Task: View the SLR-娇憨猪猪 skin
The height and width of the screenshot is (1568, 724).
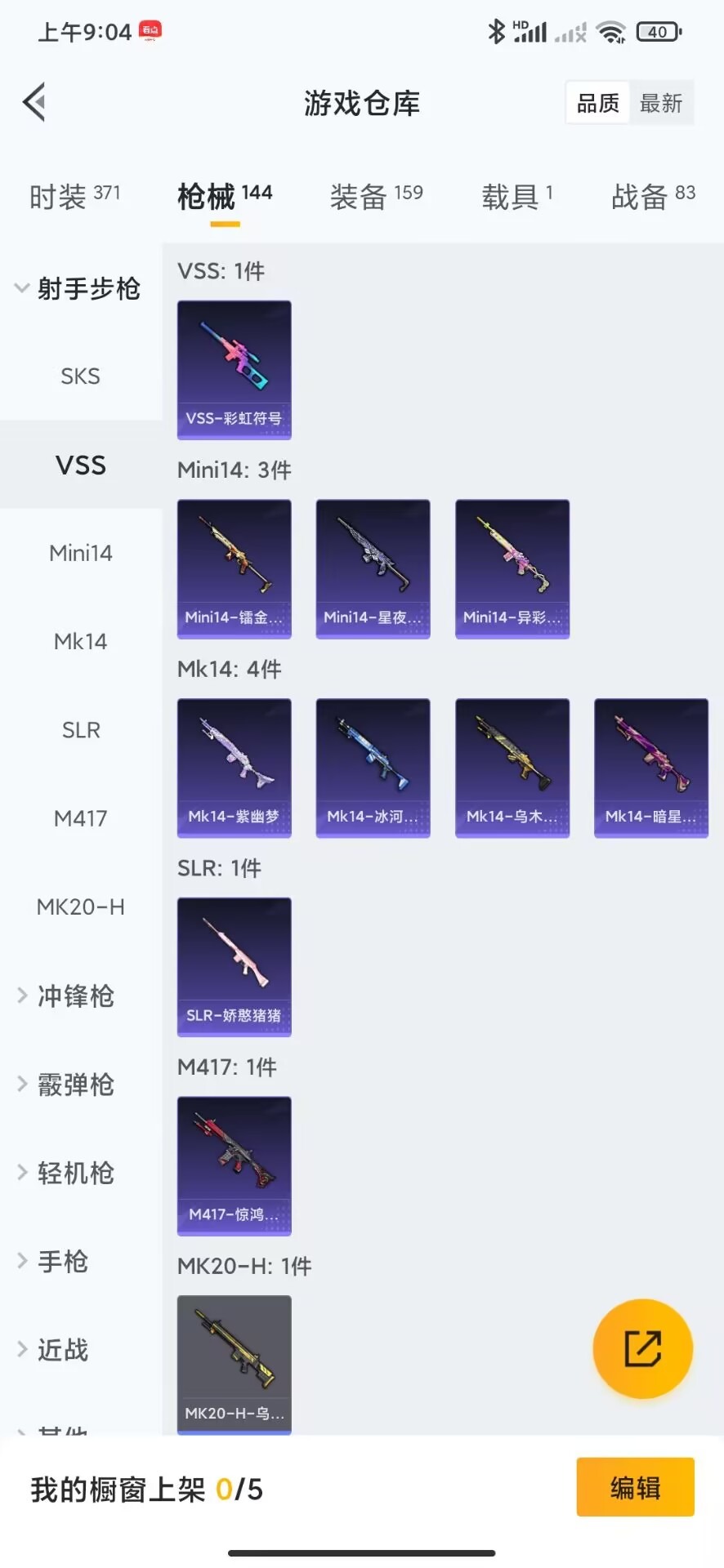Action: tap(235, 967)
